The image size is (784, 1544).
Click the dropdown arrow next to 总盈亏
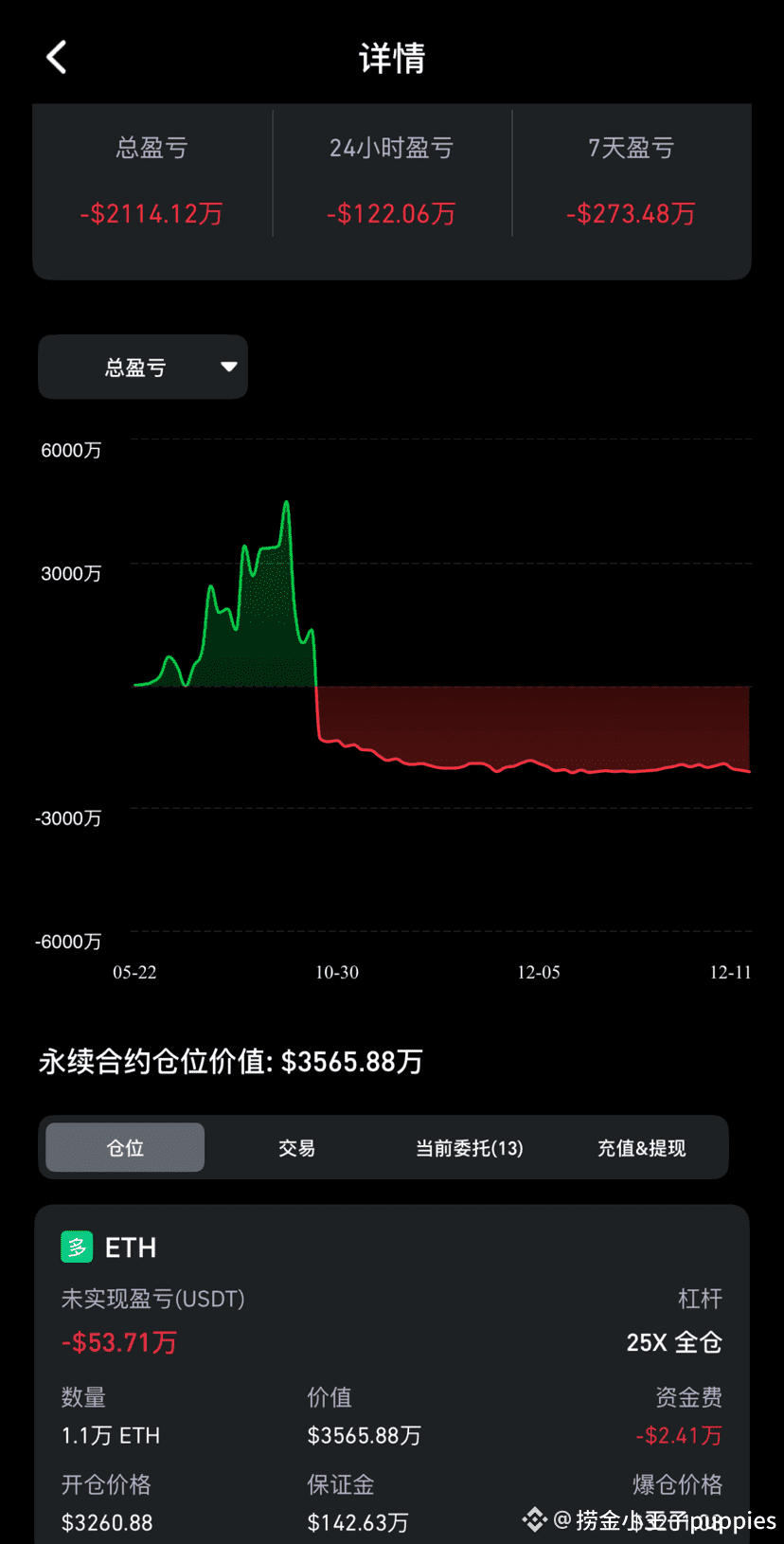[x=227, y=367]
